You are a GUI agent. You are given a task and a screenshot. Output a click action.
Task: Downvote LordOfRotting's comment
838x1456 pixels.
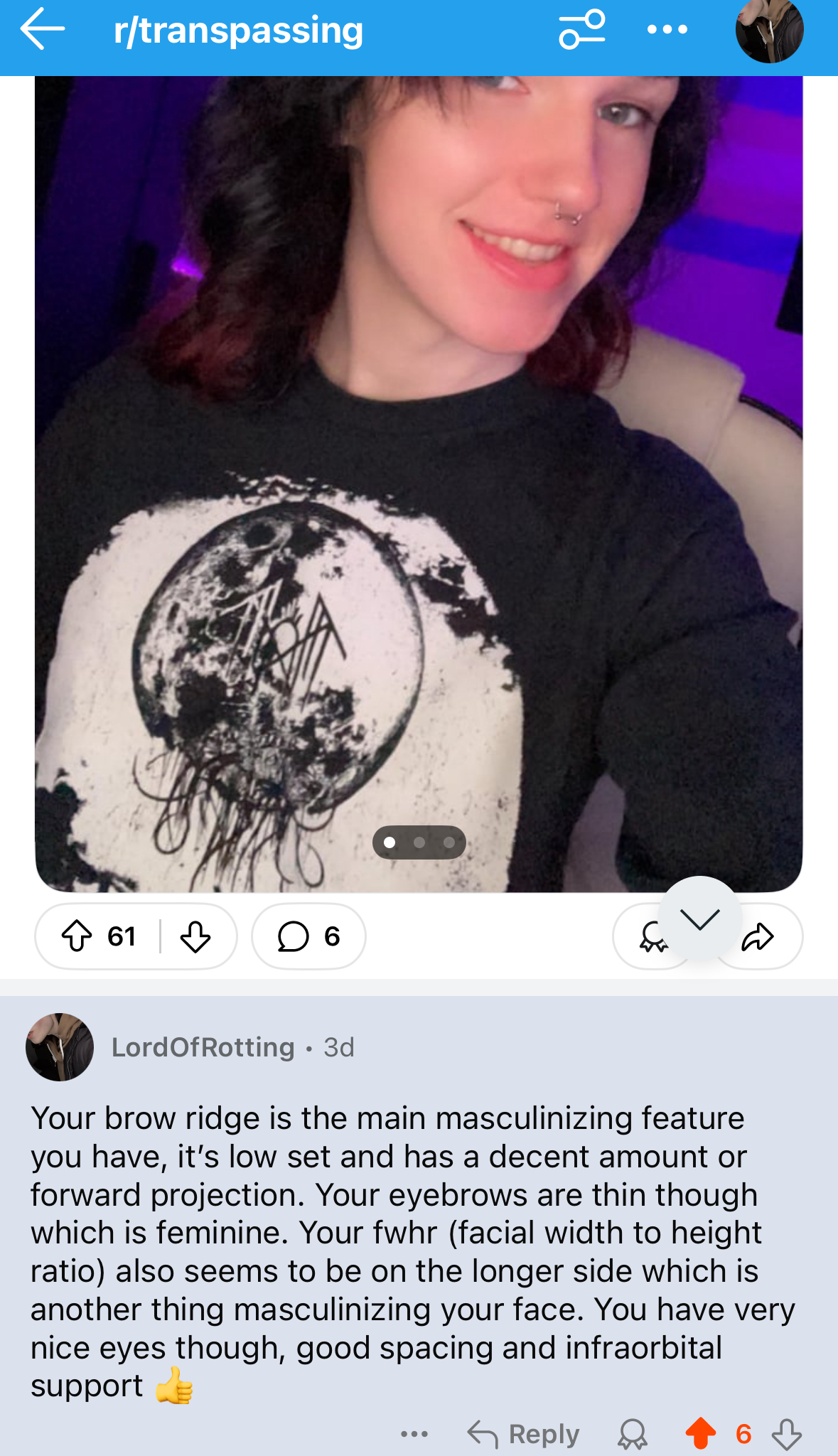pos(786,1434)
